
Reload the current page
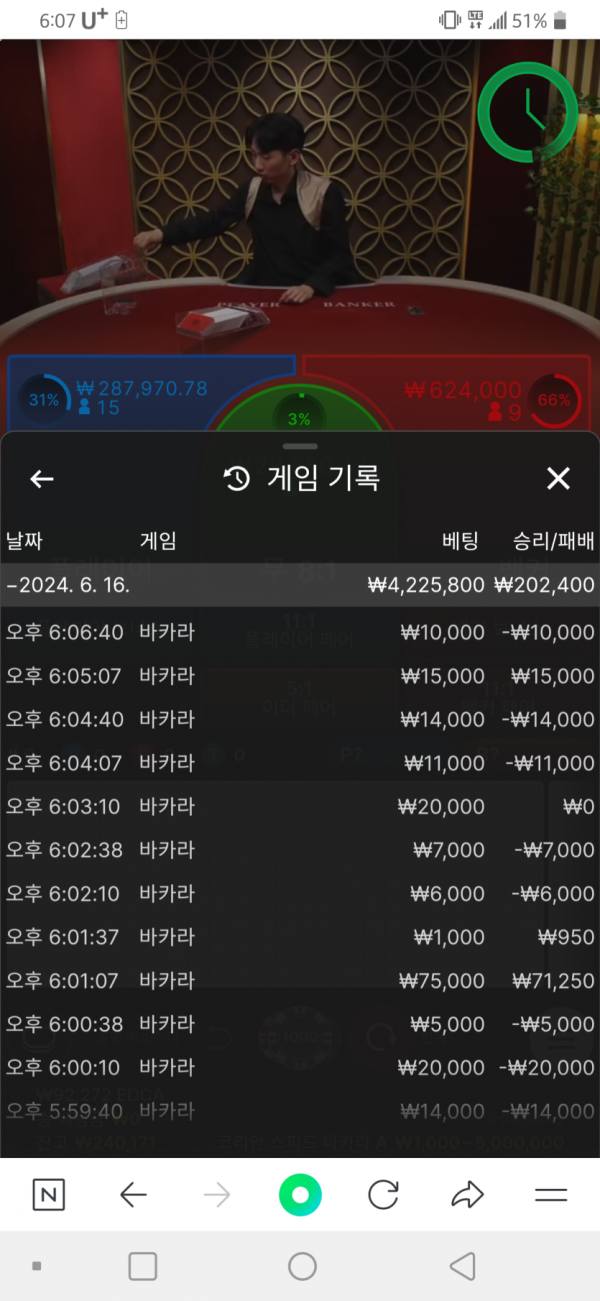coord(383,1195)
